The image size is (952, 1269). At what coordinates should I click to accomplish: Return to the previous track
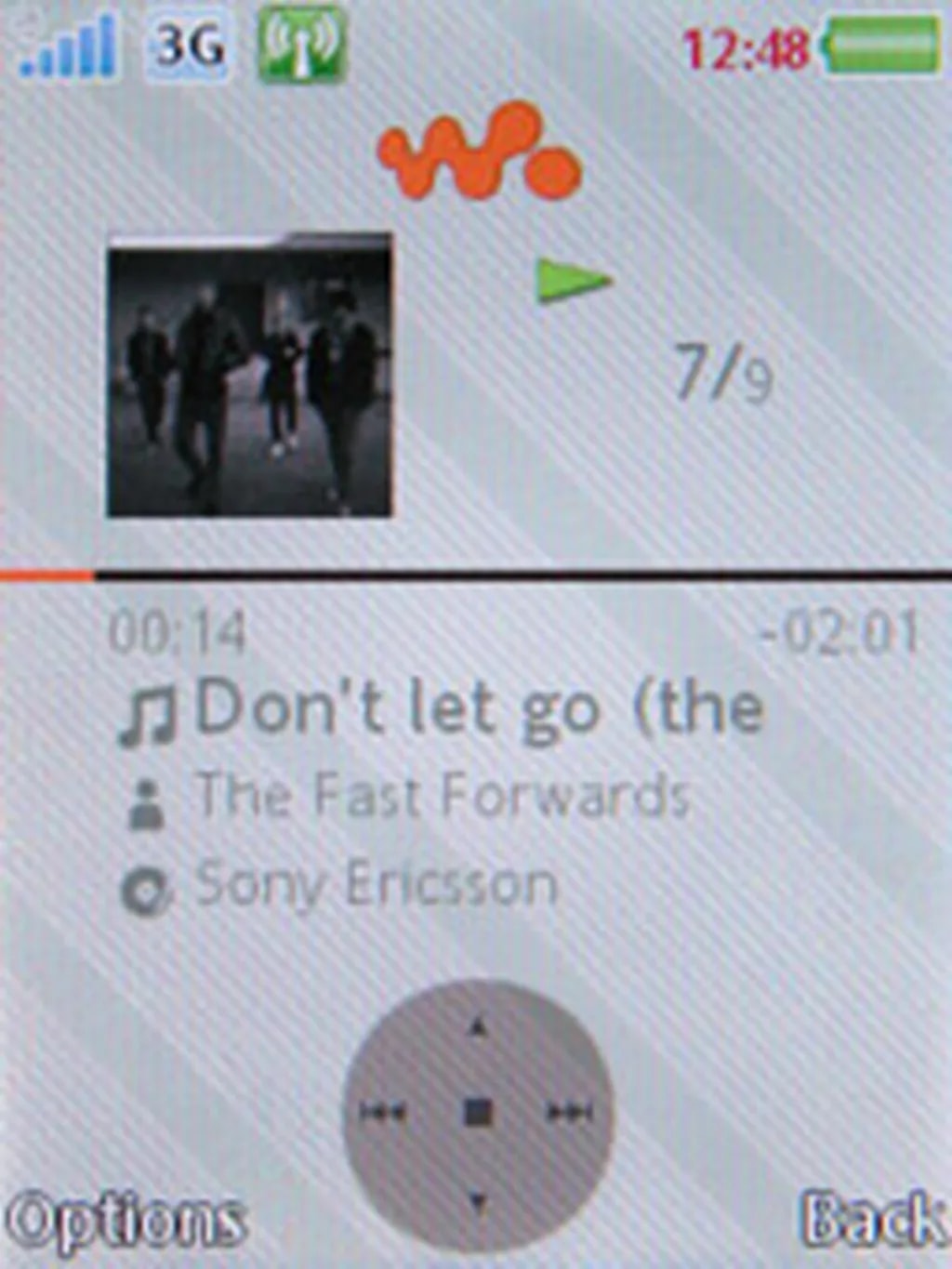click(383, 1112)
